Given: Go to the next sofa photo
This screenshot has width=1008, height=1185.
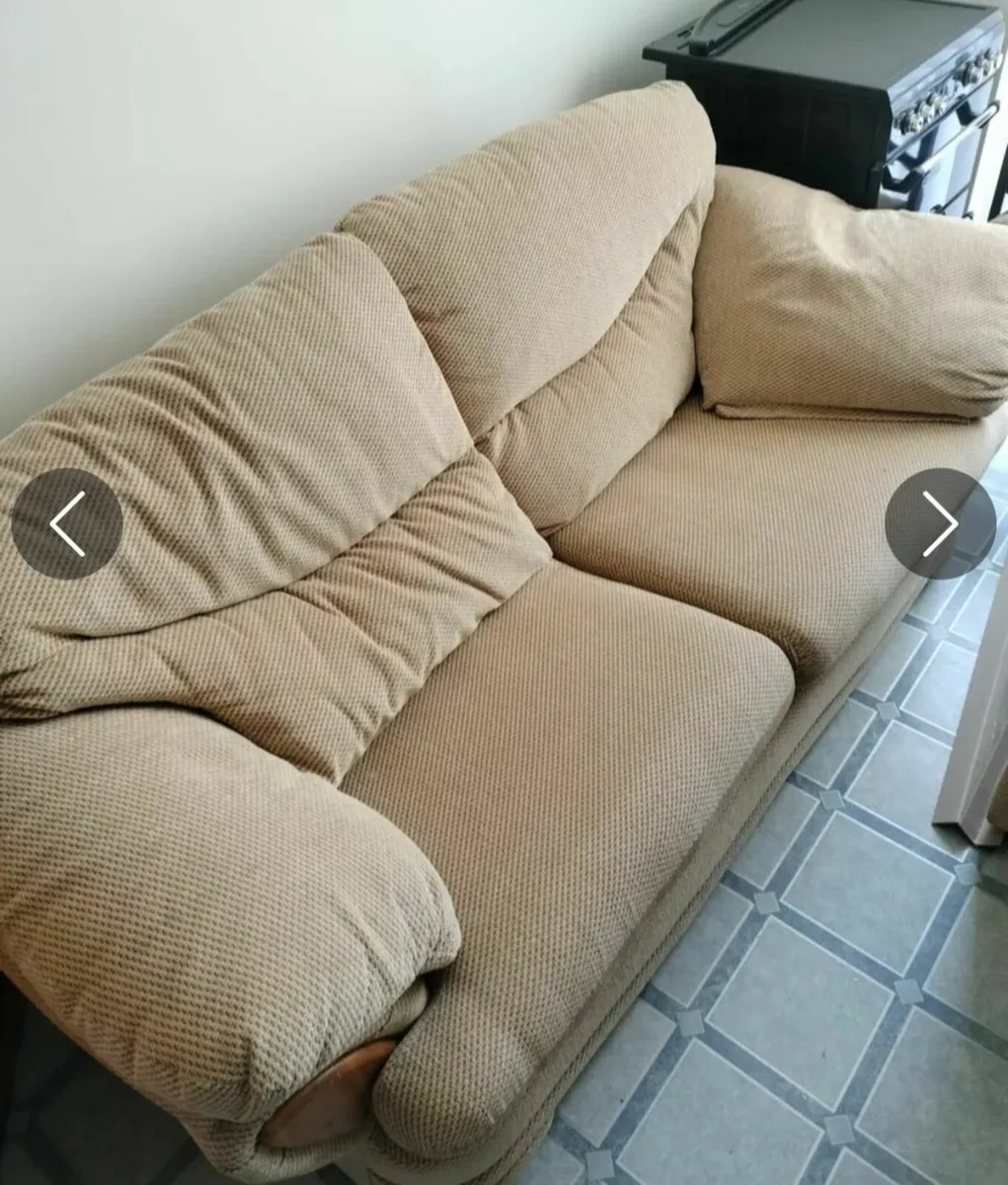Looking at the screenshot, I should (x=940, y=523).
